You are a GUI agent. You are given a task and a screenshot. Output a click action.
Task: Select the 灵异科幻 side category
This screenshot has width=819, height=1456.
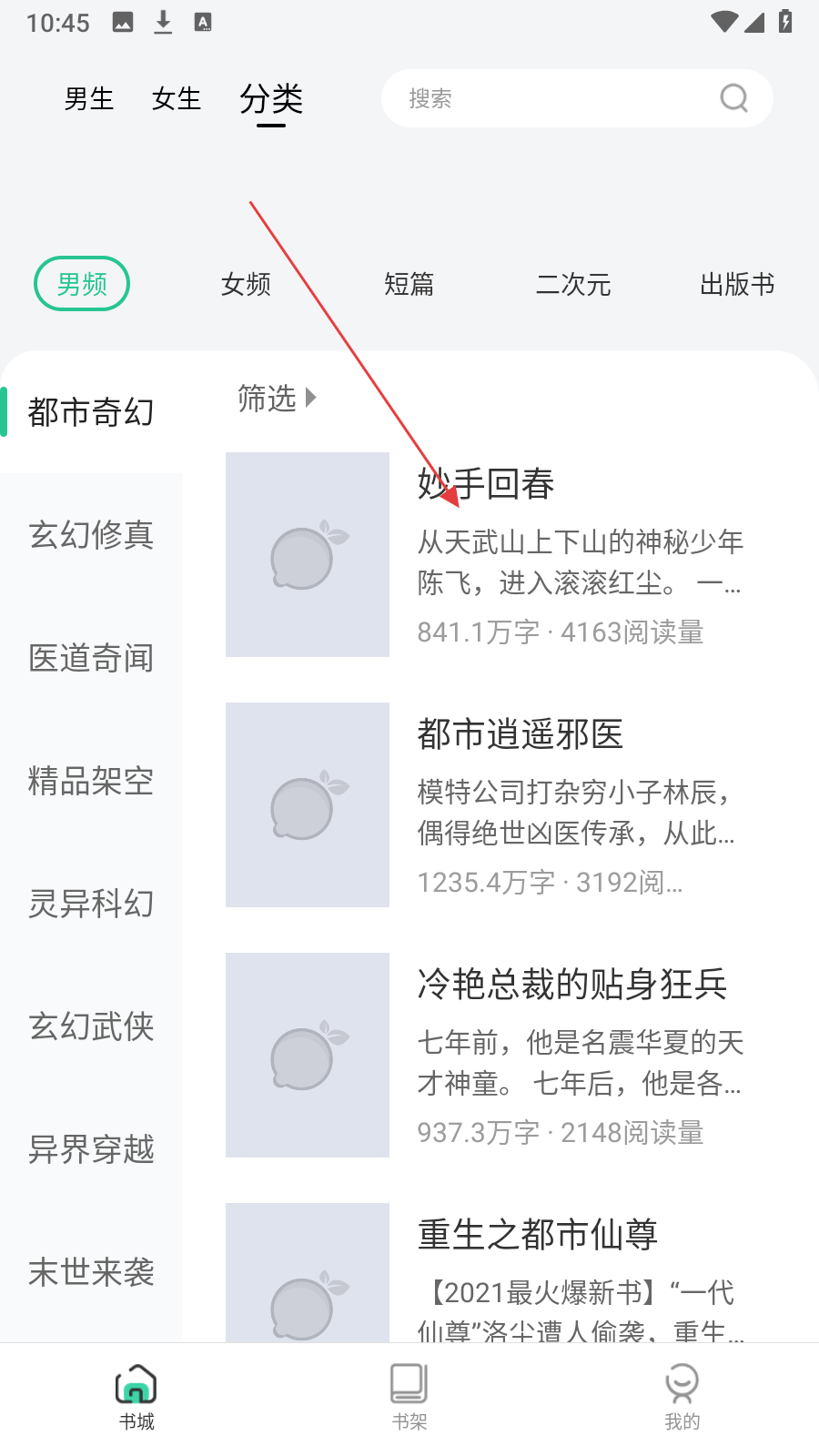91,904
